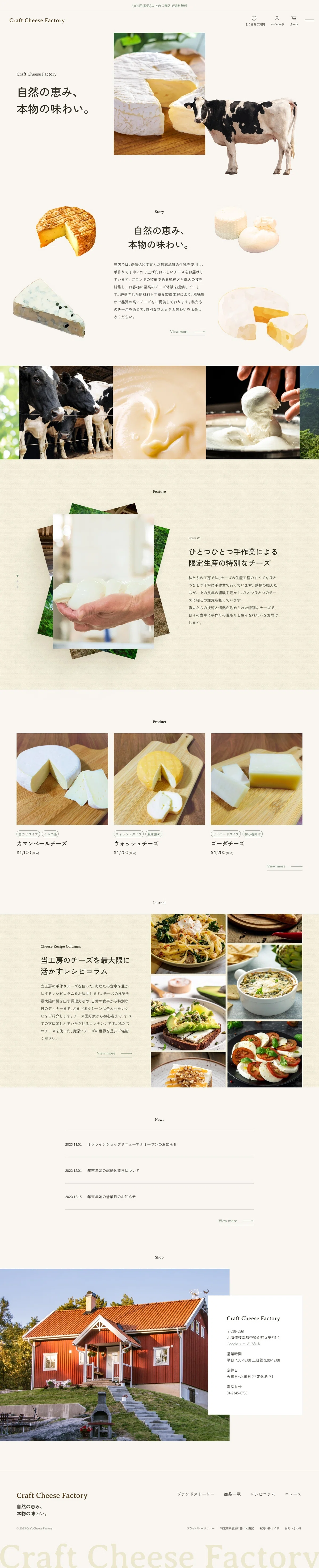
Task: Open the ウォッシュチーズ product card
Action: point(159,779)
